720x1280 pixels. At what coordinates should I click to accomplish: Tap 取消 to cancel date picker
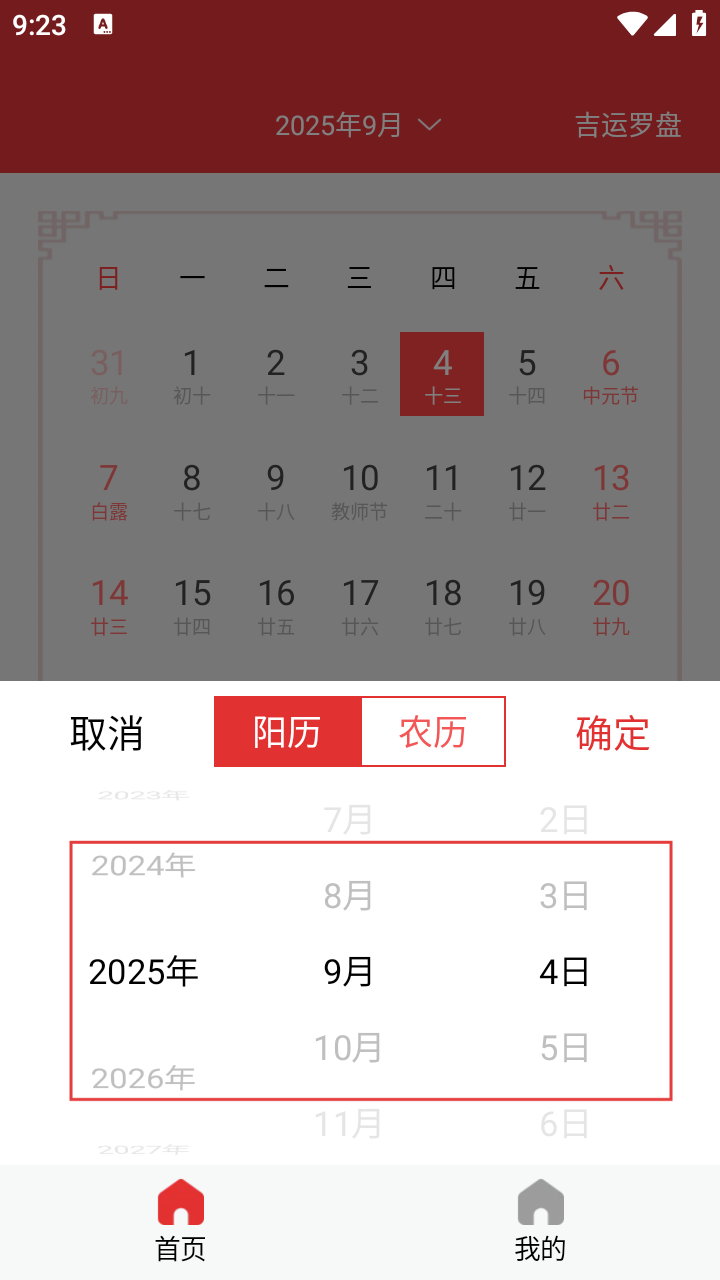(x=107, y=733)
